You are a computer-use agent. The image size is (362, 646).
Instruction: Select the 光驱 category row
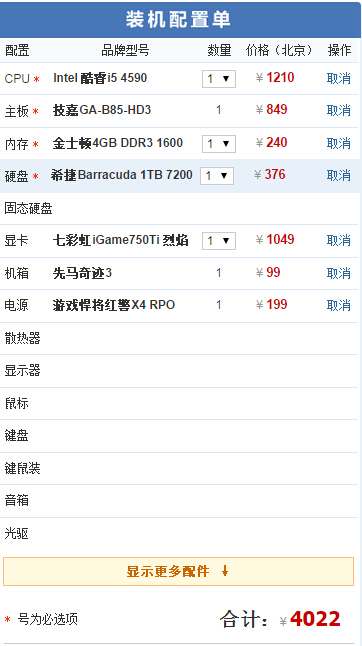180,534
